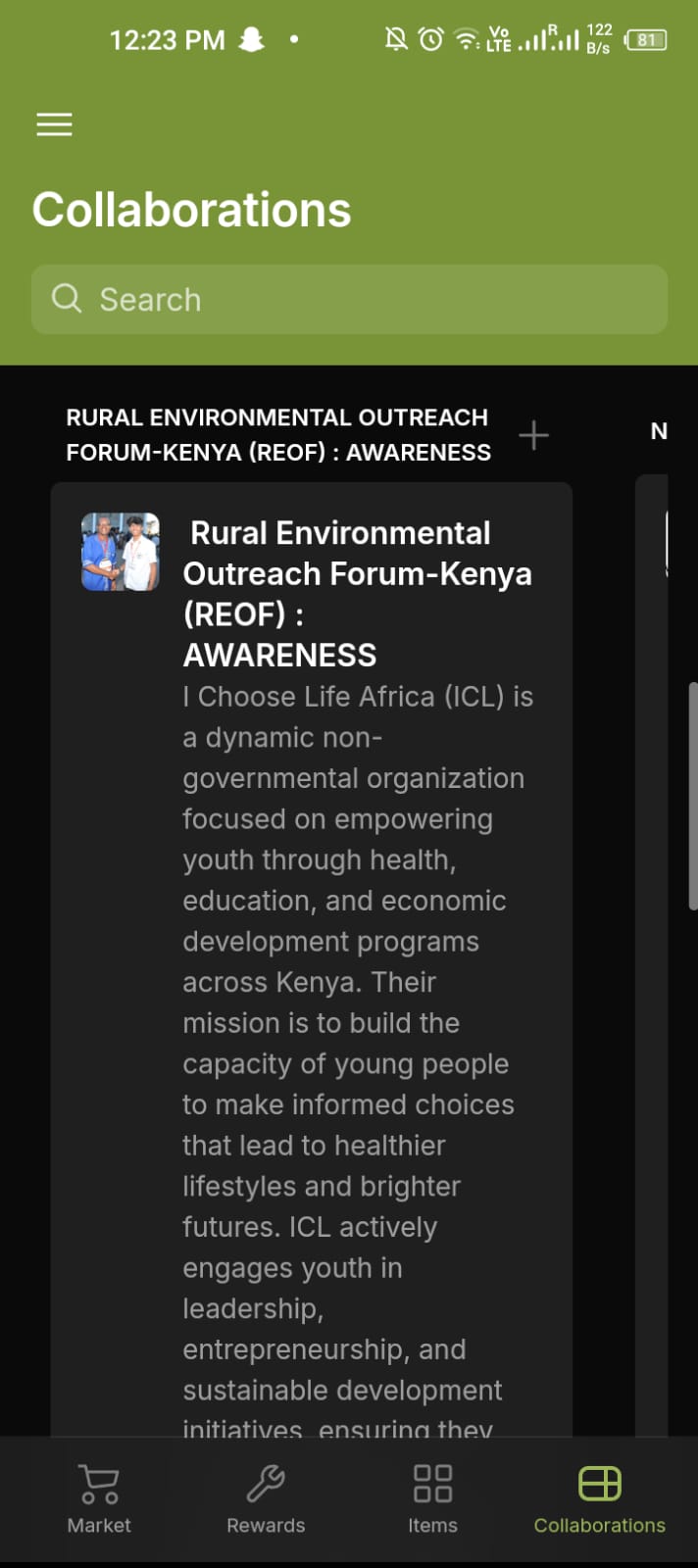Viewport: 698px width, 1568px height.
Task: Select the Collaborations tab
Action: (x=599, y=1499)
